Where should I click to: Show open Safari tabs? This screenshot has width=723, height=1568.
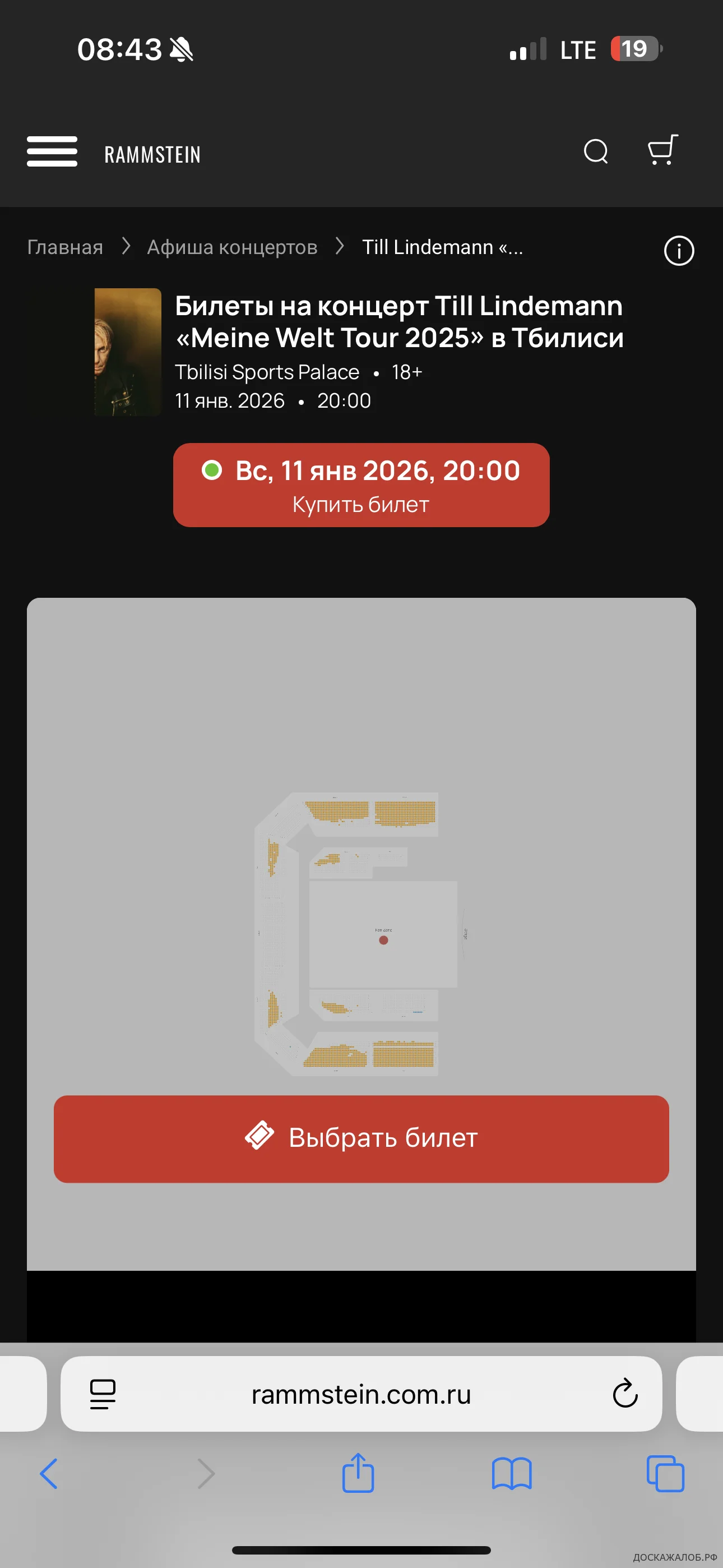click(x=665, y=1474)
